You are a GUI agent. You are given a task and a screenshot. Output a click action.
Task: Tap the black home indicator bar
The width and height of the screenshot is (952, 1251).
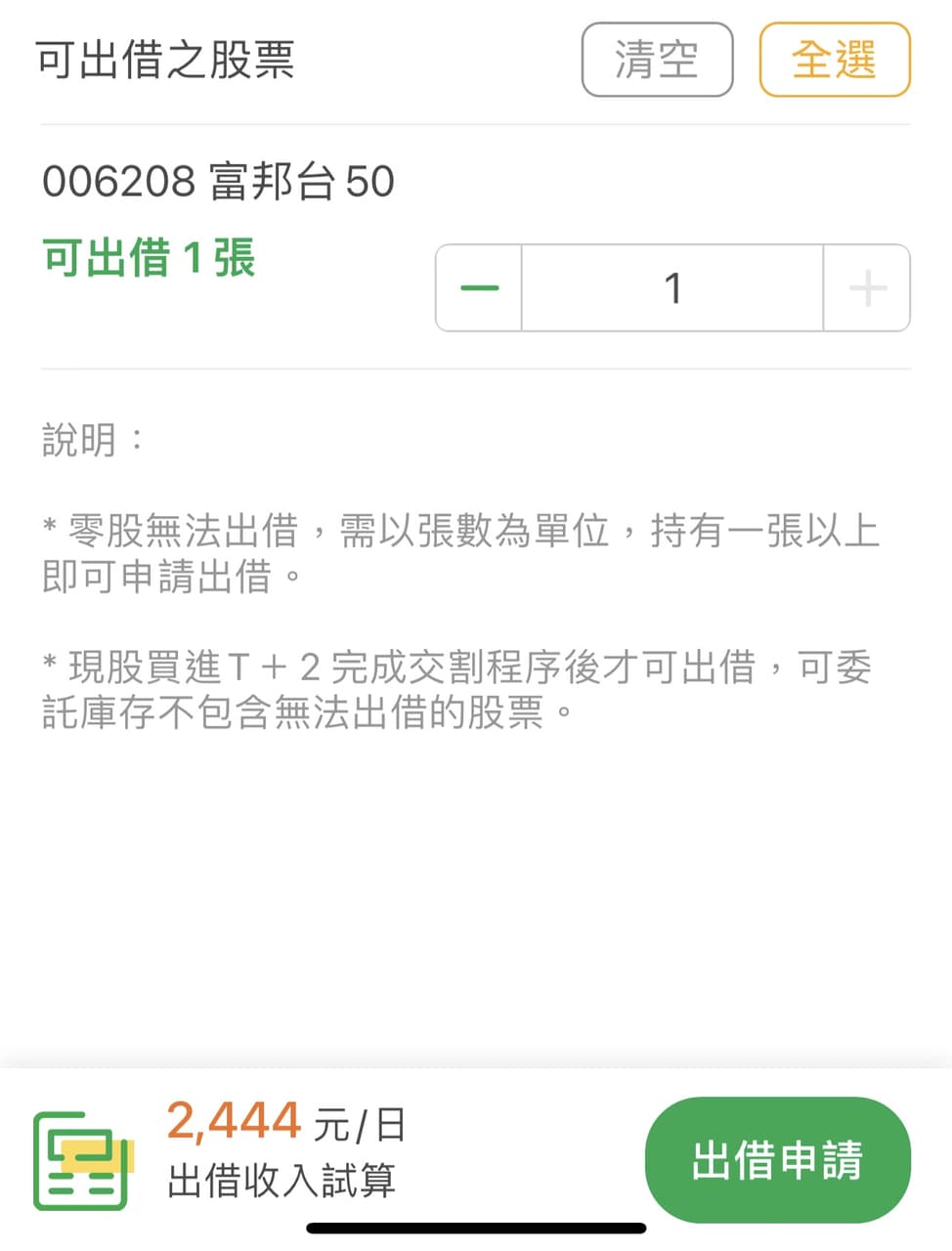[x=476, y=1227]
